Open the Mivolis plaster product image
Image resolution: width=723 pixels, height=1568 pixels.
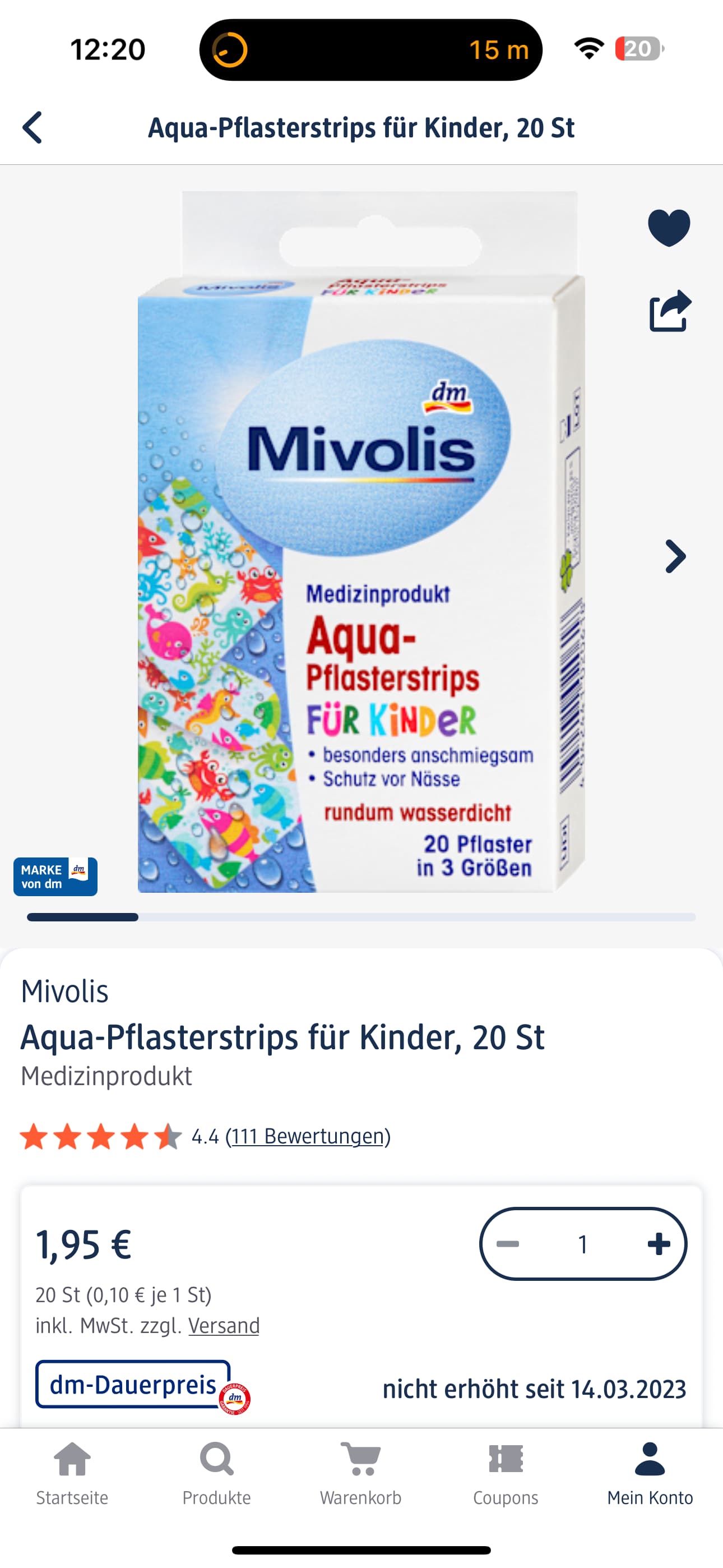coord(361,542)
